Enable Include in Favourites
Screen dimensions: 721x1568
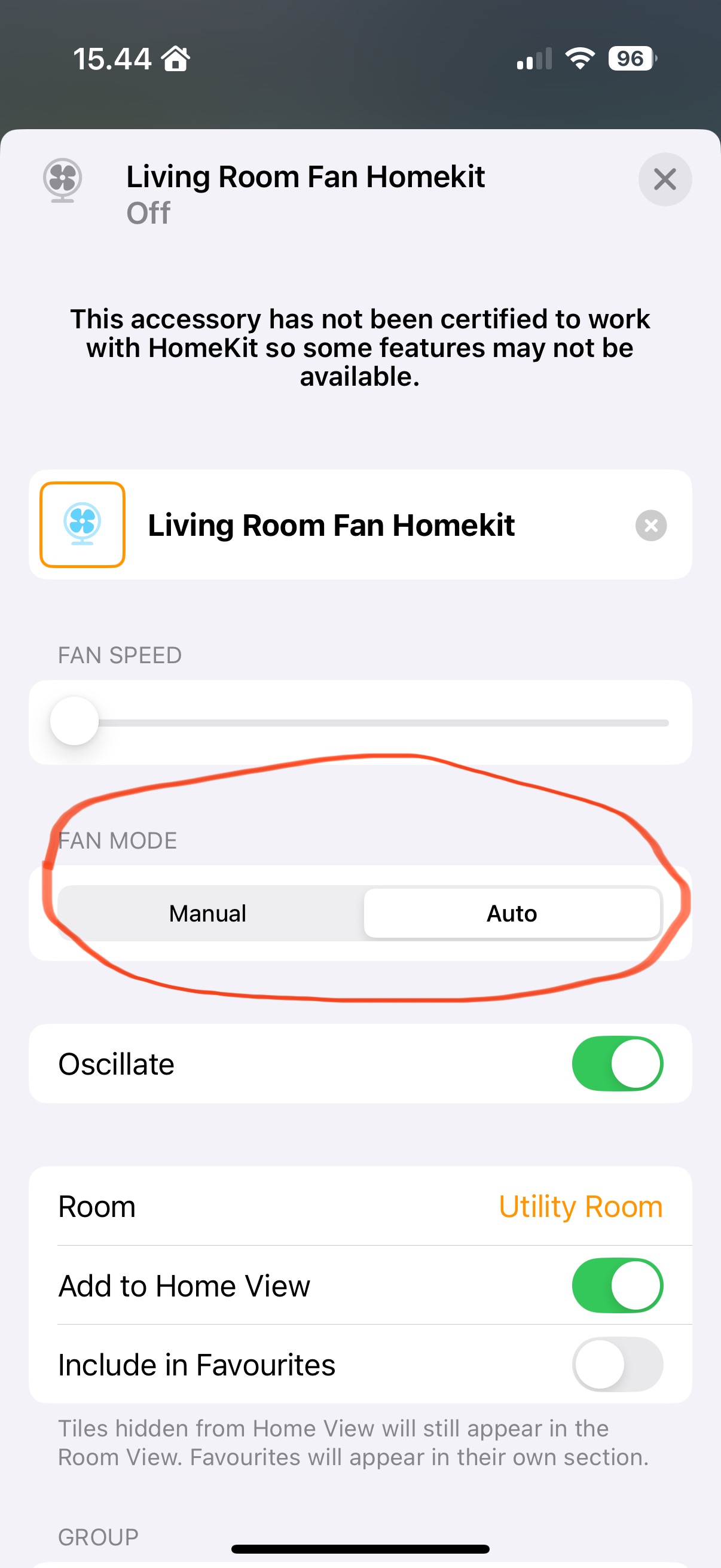pos(618,1364)
